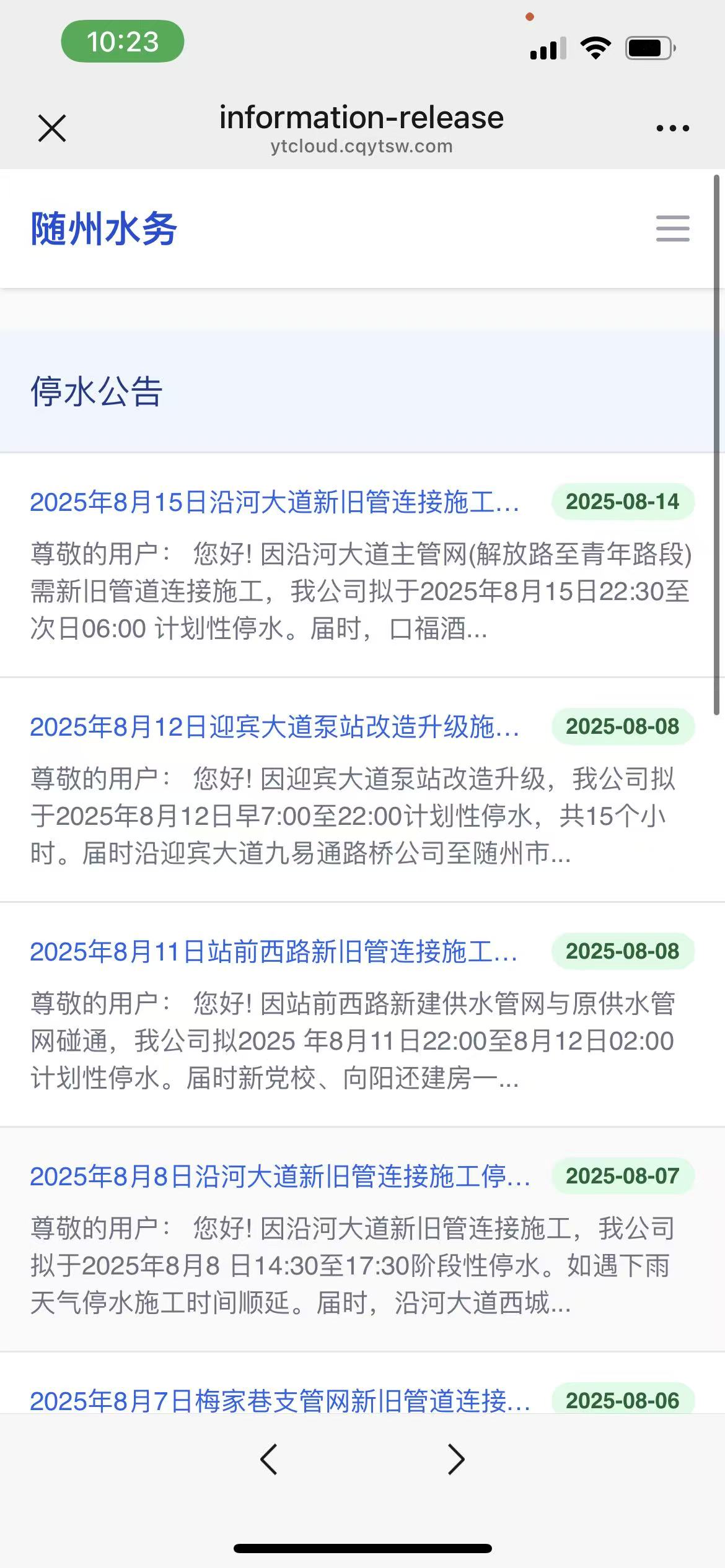This screenshot has height=1568, width=725.
Task: Close the in-app browser page
Action: coord(52,128)
